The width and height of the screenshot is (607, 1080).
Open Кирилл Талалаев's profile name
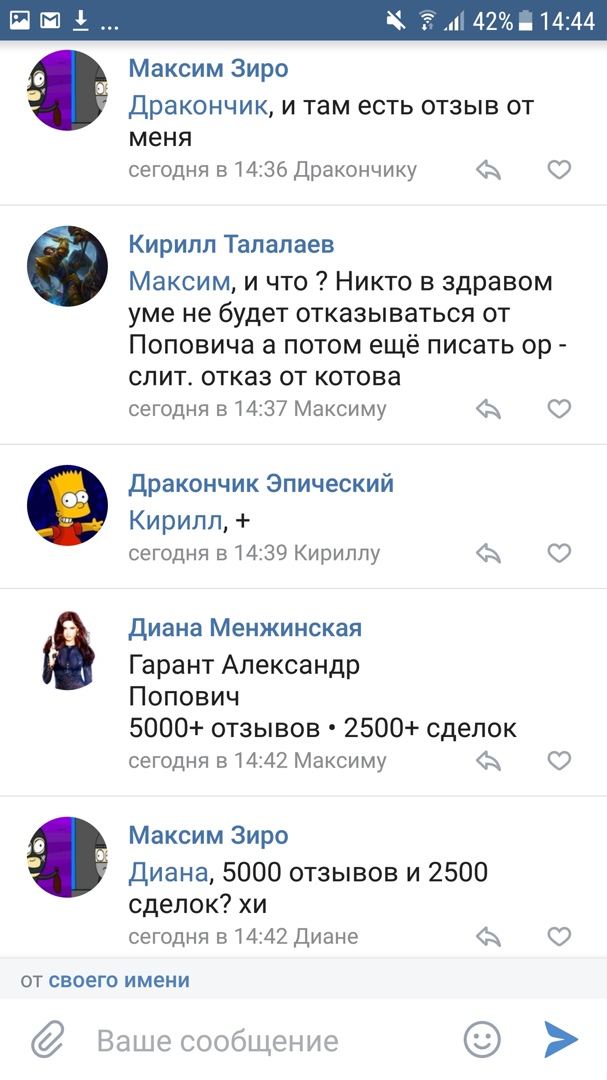click(231, 245)
